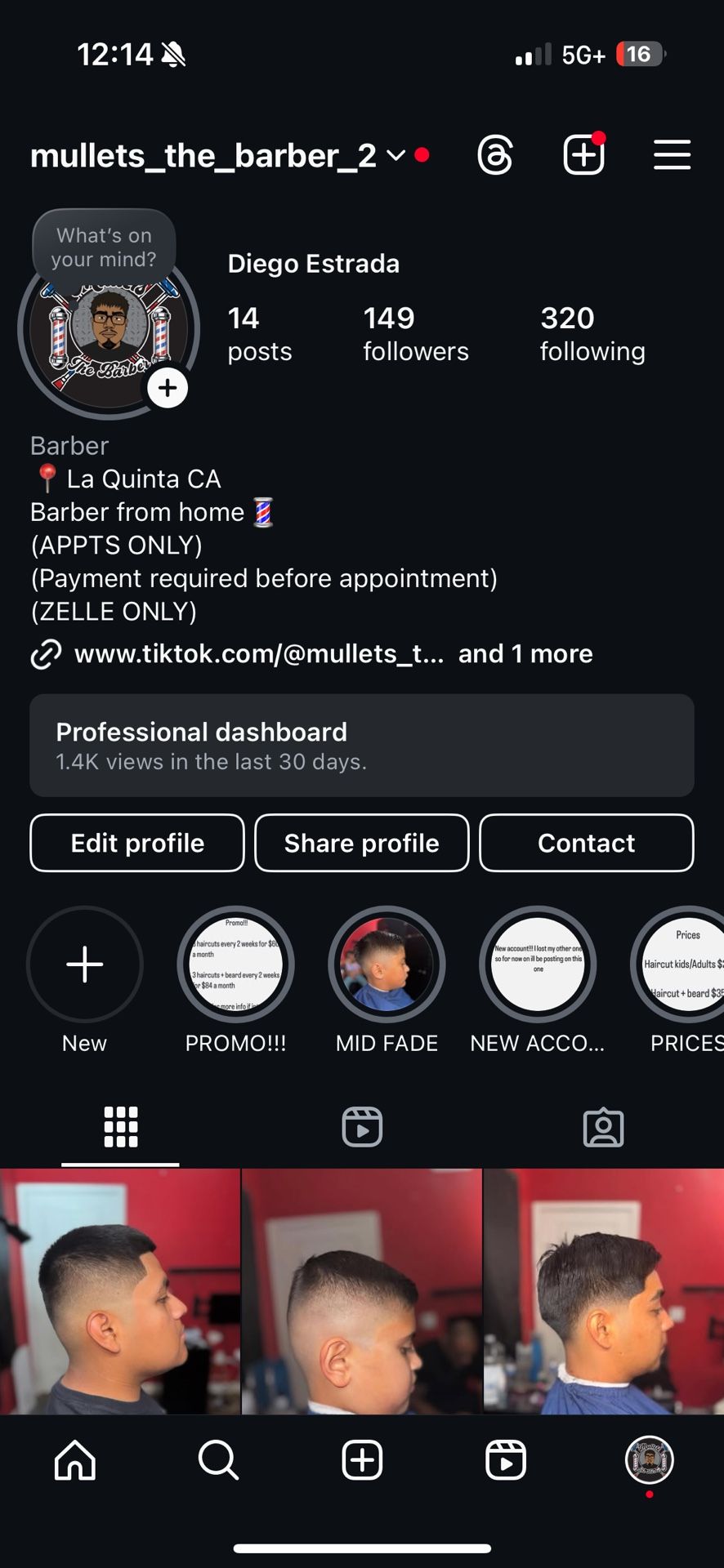Switch to the Reels tab on profile
724x1568 pixels.
click(x=362, y=1127)
